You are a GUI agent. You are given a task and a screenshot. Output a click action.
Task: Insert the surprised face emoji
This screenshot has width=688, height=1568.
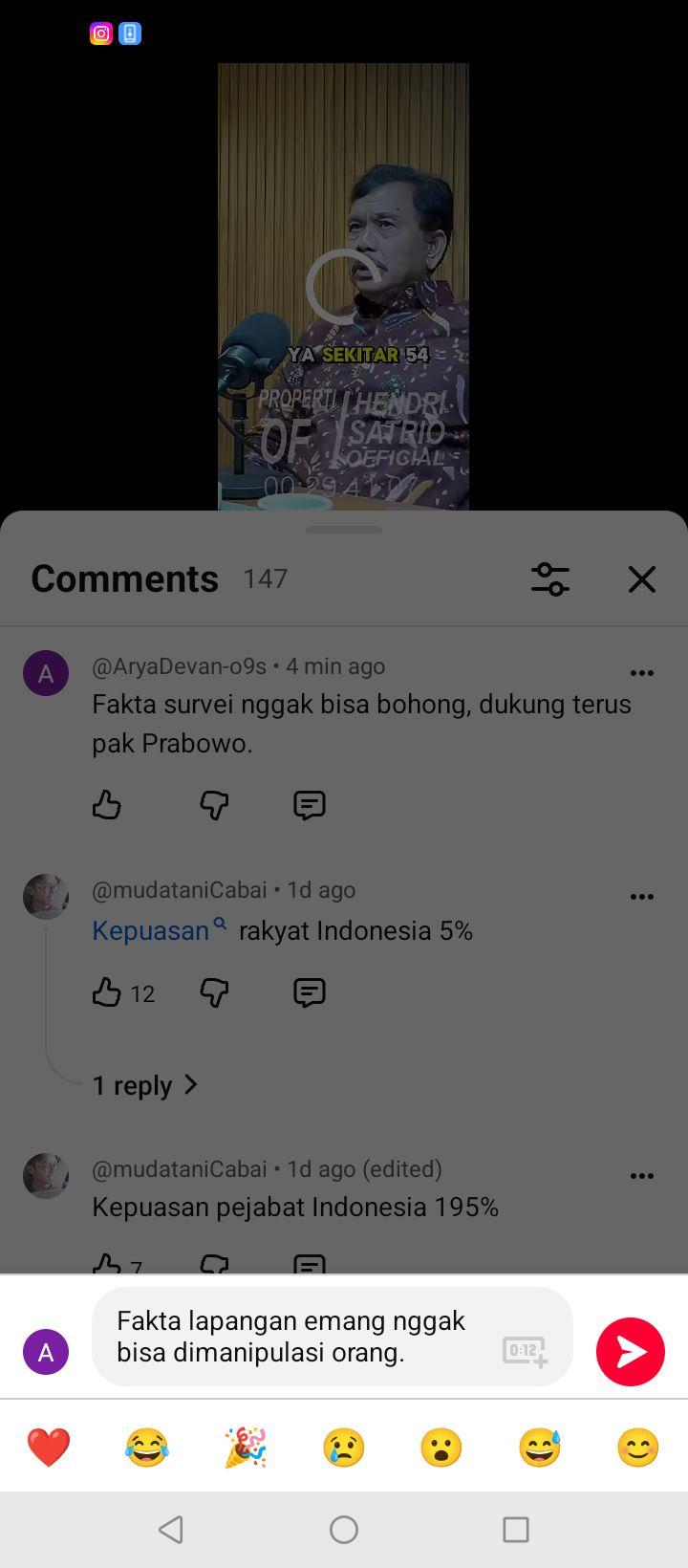(441, 1448)
